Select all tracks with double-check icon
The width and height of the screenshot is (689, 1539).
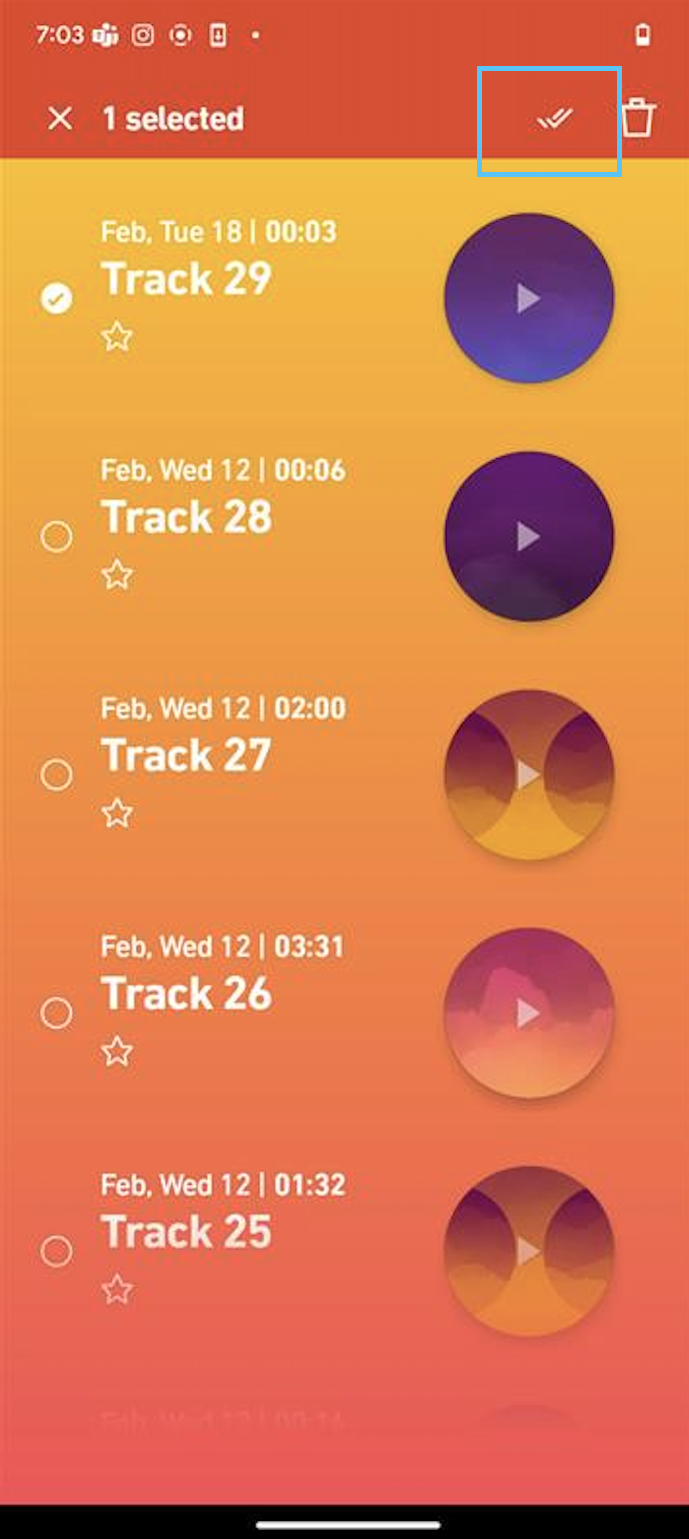point(552,120)
